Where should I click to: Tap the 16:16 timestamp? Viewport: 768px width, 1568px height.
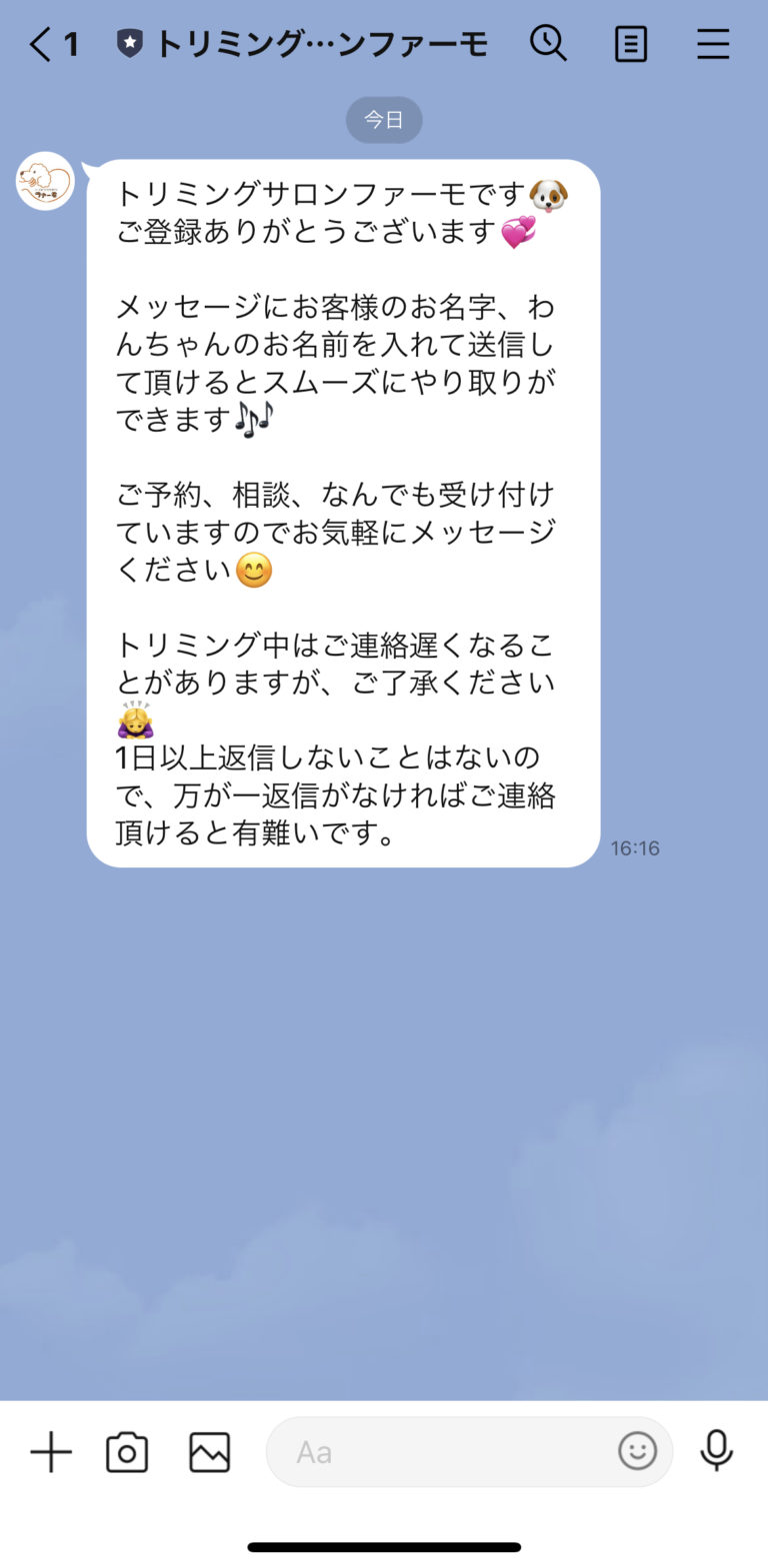(x=635, y=847)
